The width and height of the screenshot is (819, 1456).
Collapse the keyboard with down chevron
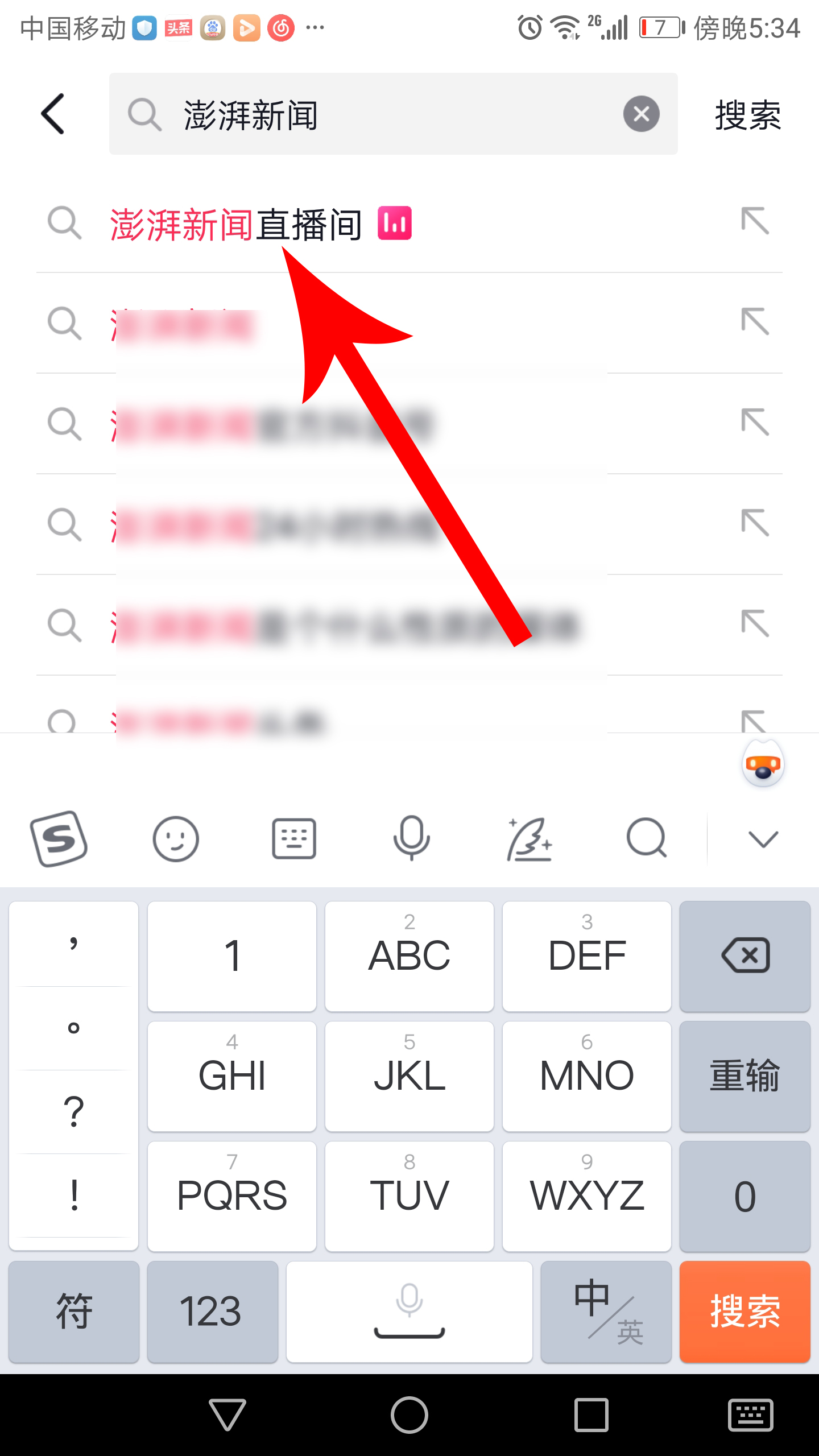pos(763,838)
